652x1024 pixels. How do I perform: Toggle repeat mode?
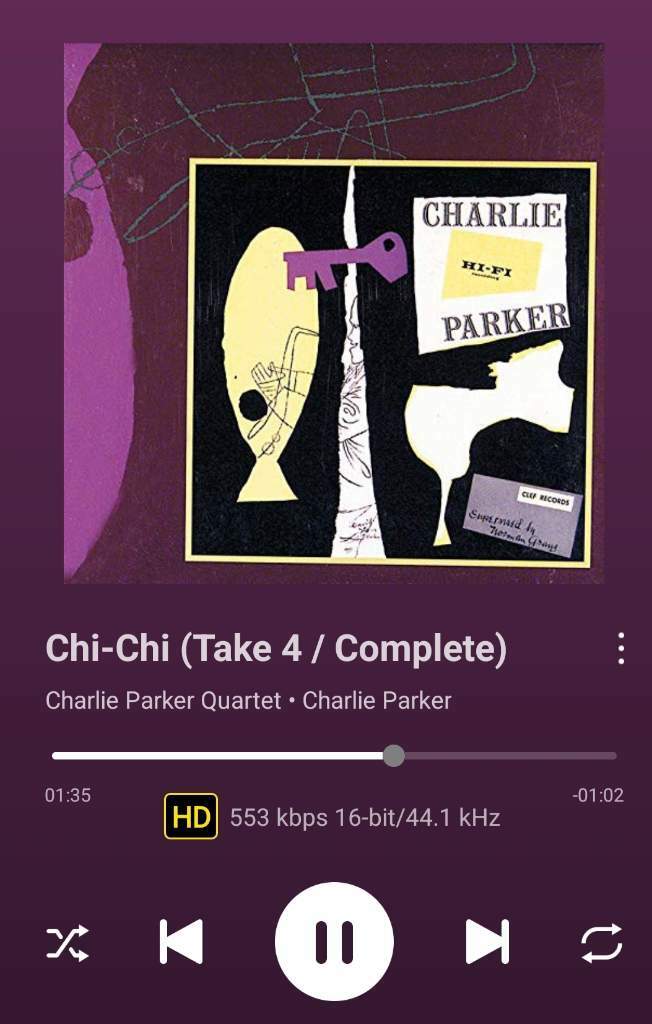[601, 943]
